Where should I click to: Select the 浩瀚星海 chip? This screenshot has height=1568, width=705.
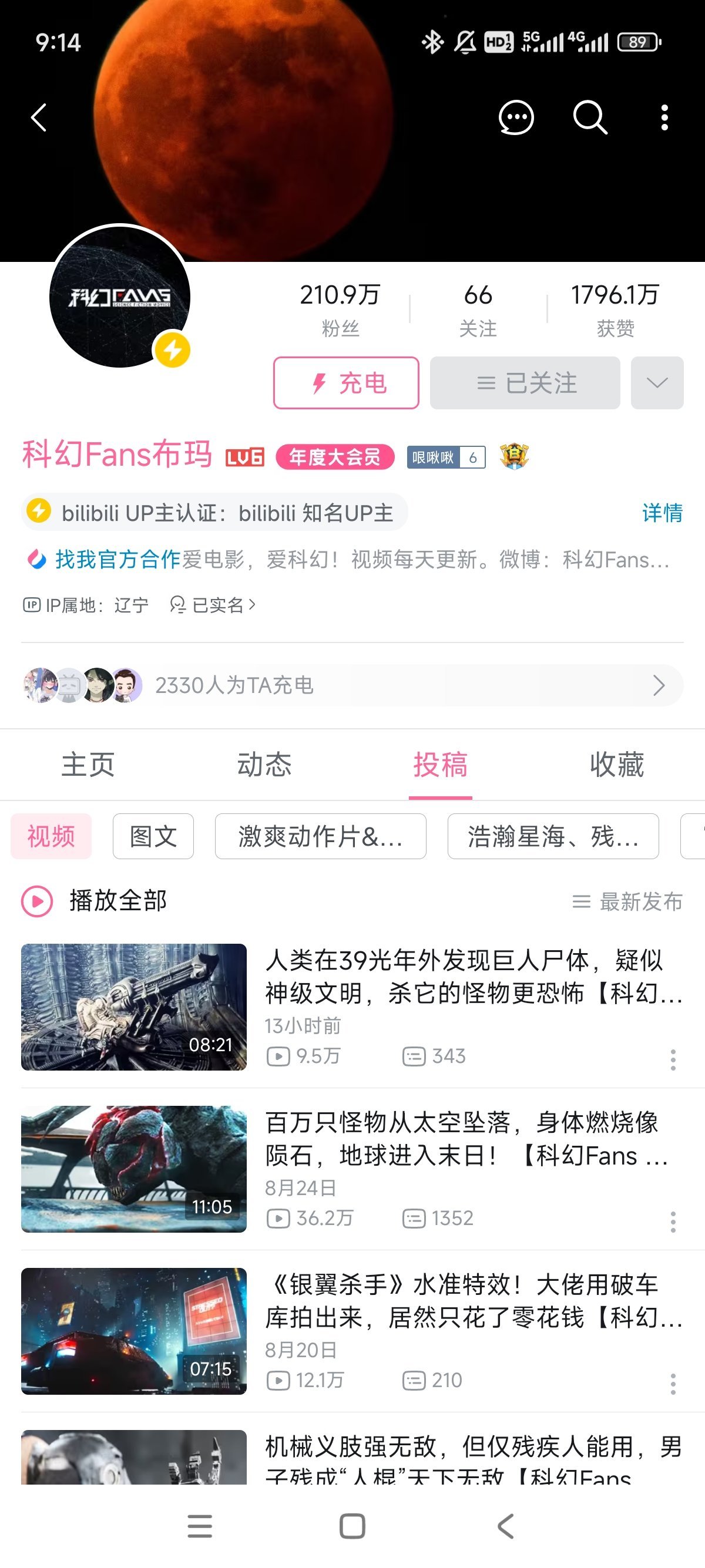(553, 836)
